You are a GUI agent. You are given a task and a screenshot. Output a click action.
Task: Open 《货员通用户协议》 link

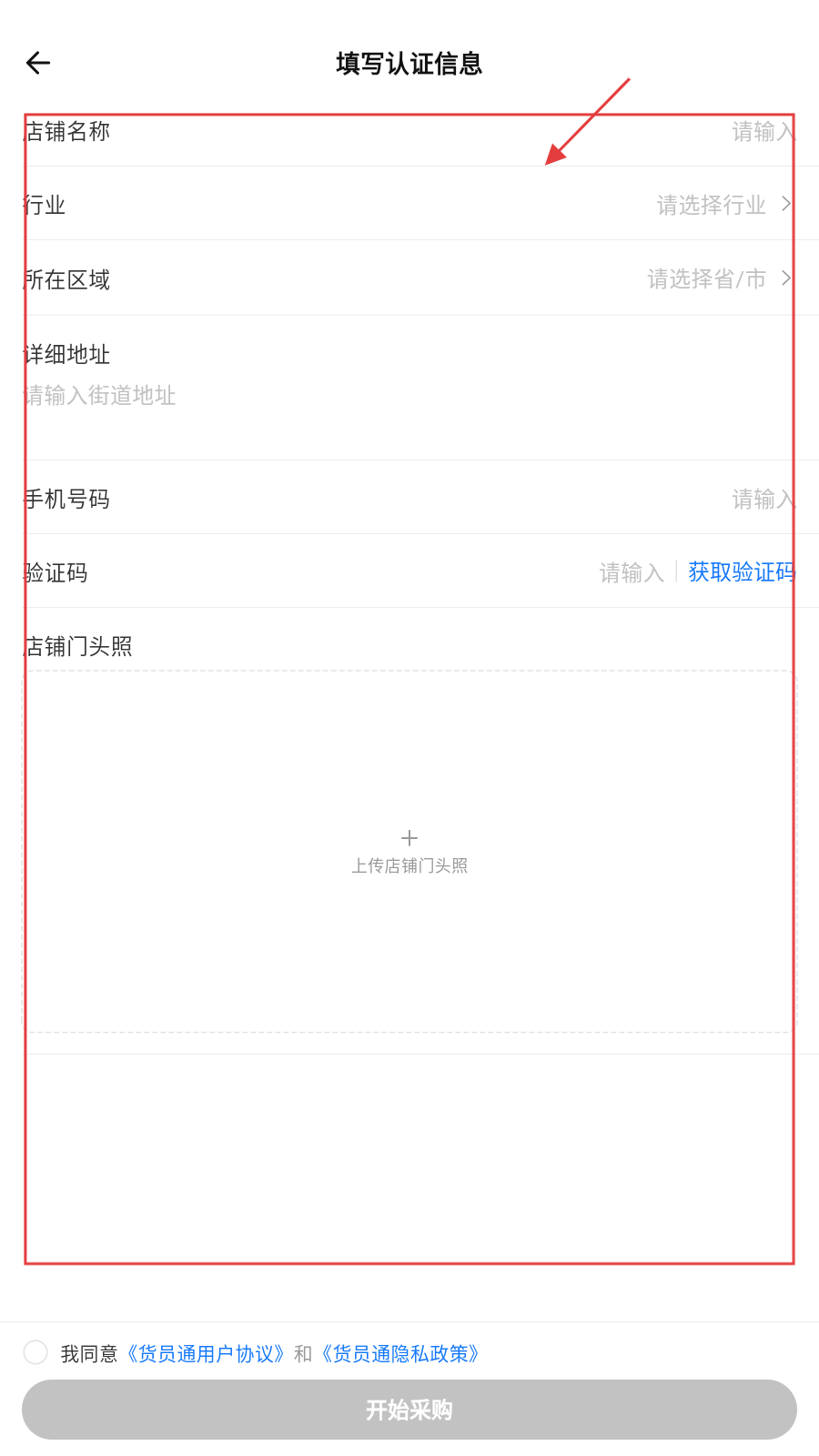click(206, 1354)
